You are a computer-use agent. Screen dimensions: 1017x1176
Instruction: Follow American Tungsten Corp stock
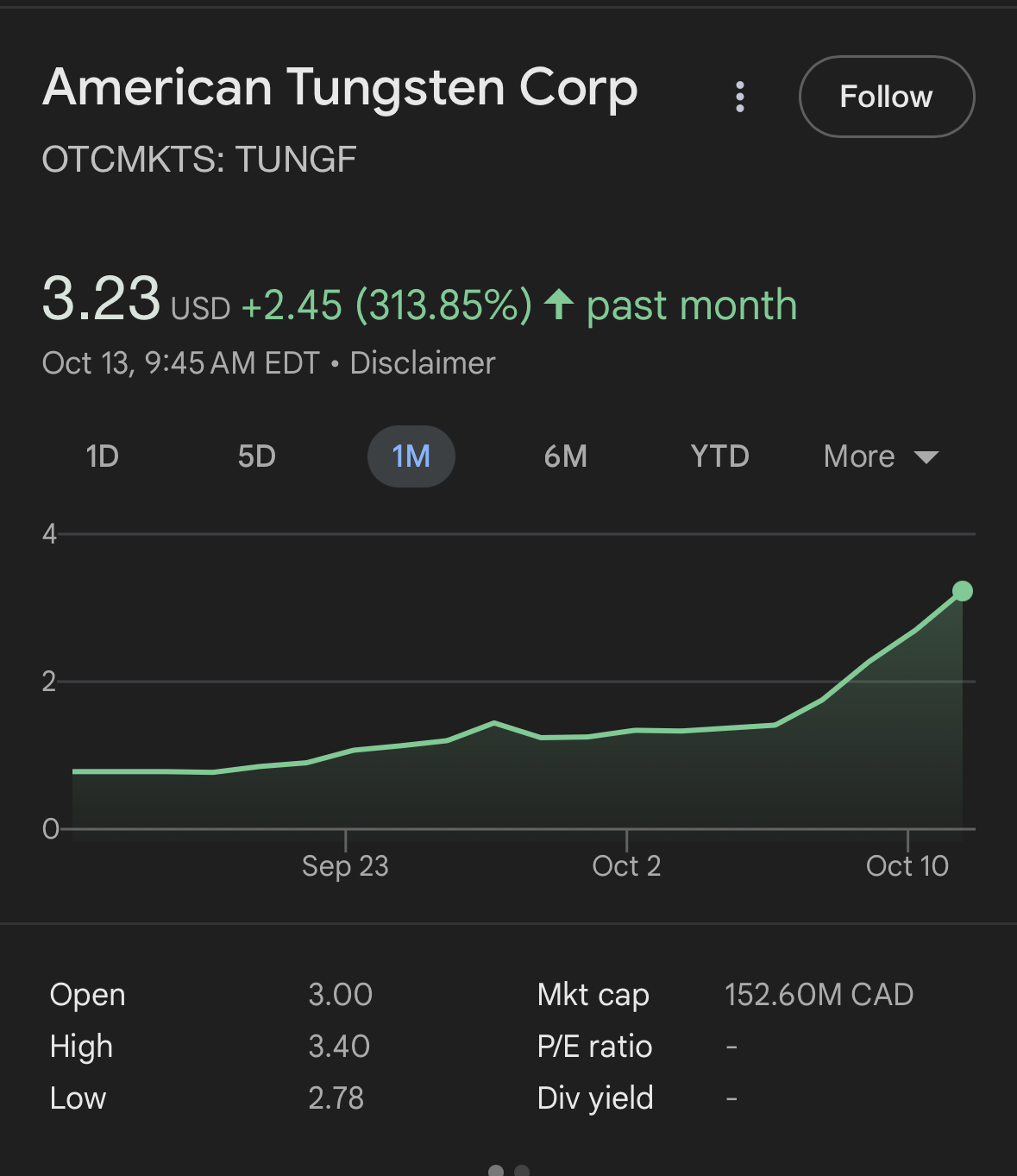point(886,97)
